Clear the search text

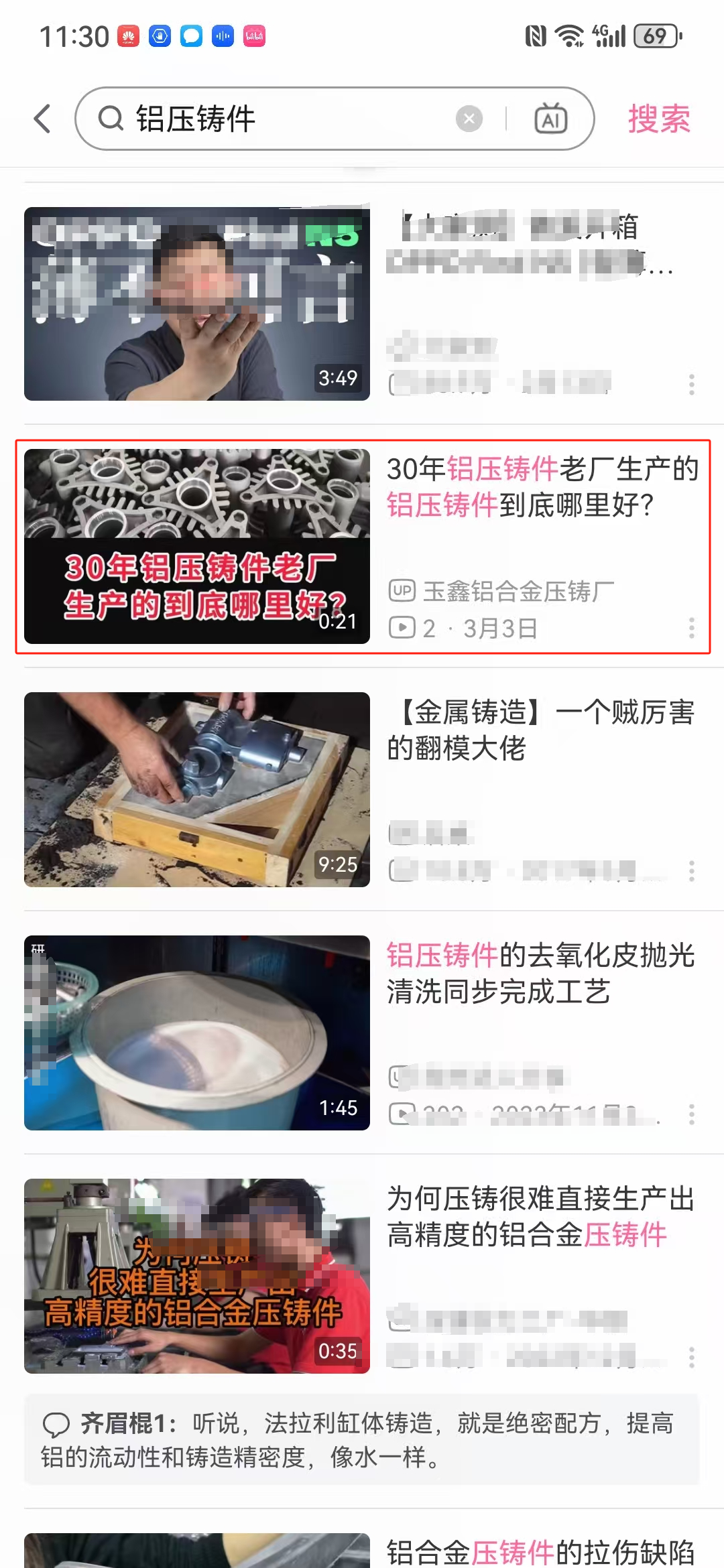point(469,119)
